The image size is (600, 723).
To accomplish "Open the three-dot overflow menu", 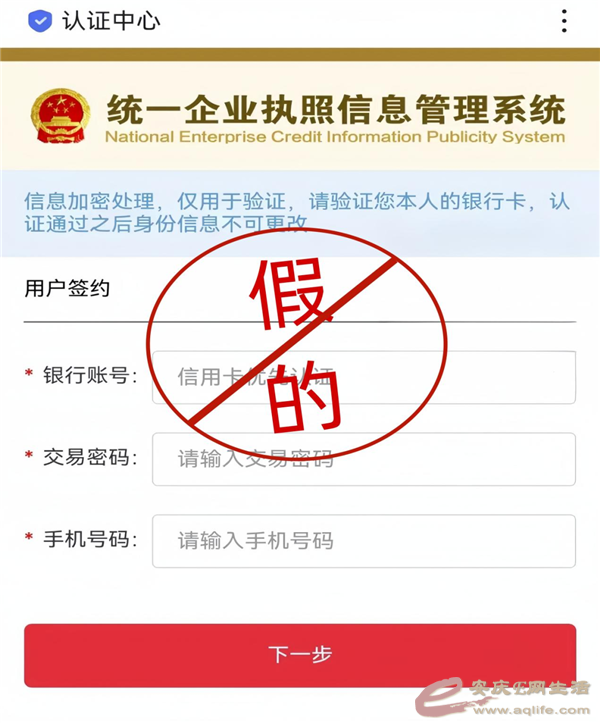I will click(x=565, y=21).
